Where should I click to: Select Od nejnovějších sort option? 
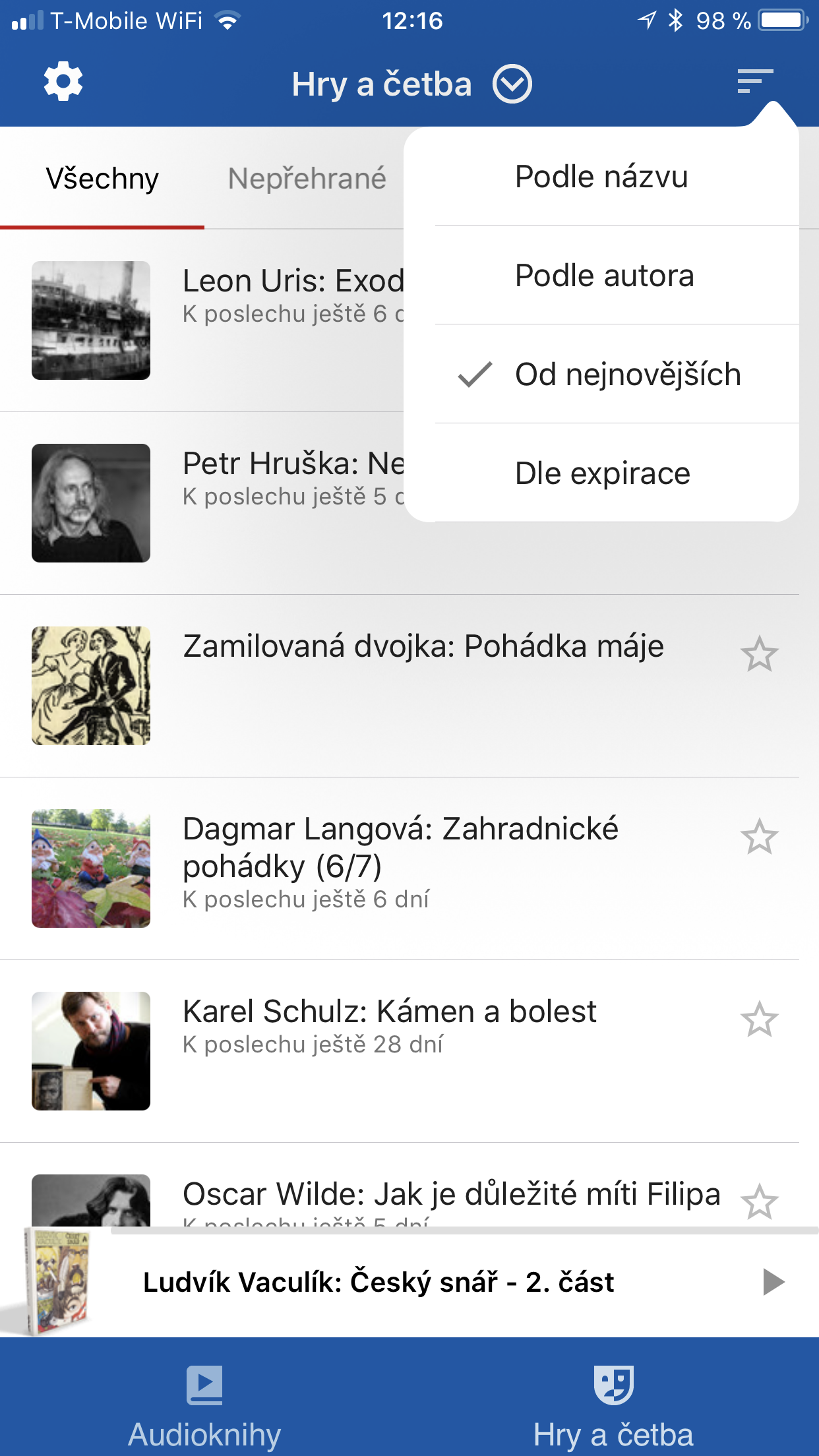(x=628, y=375)
